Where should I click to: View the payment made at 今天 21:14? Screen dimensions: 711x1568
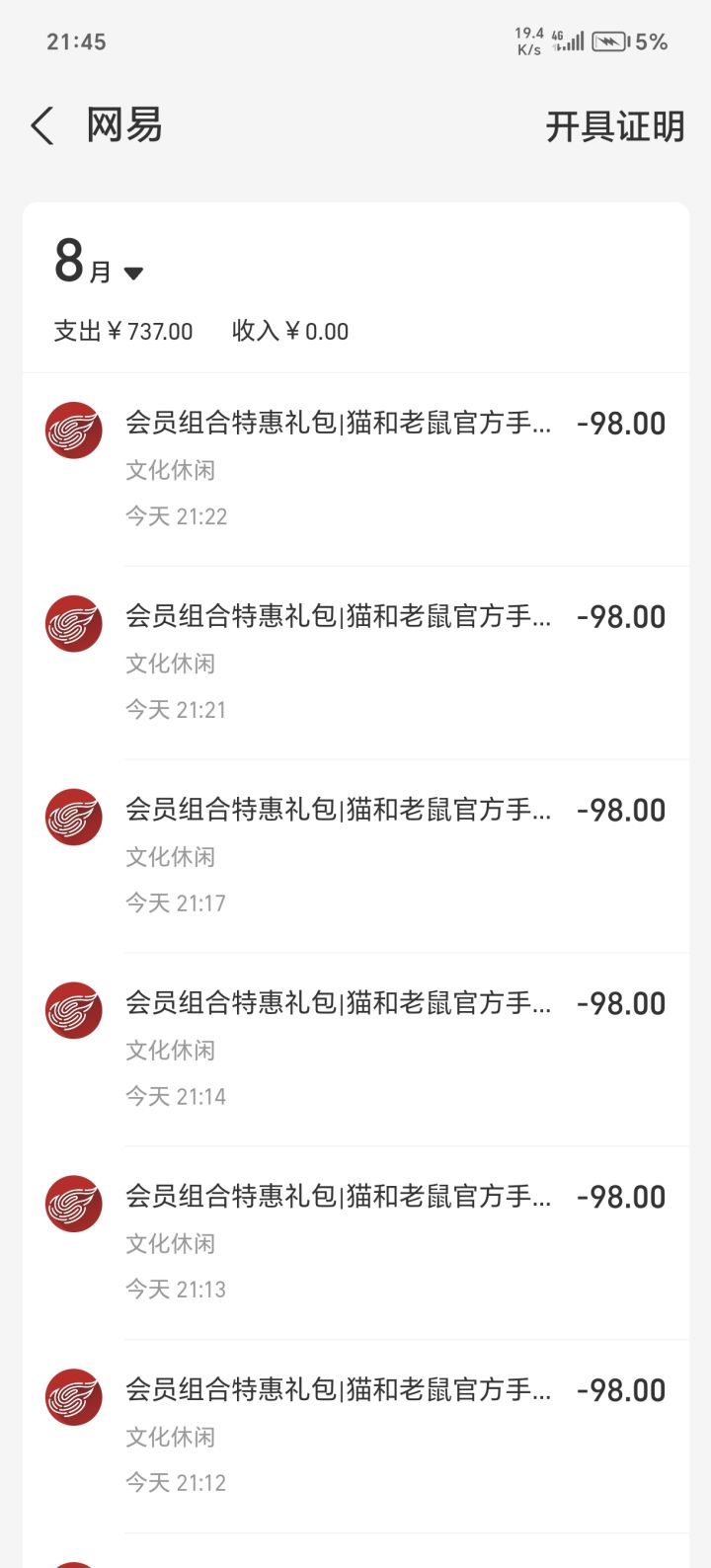[355, 1049]
